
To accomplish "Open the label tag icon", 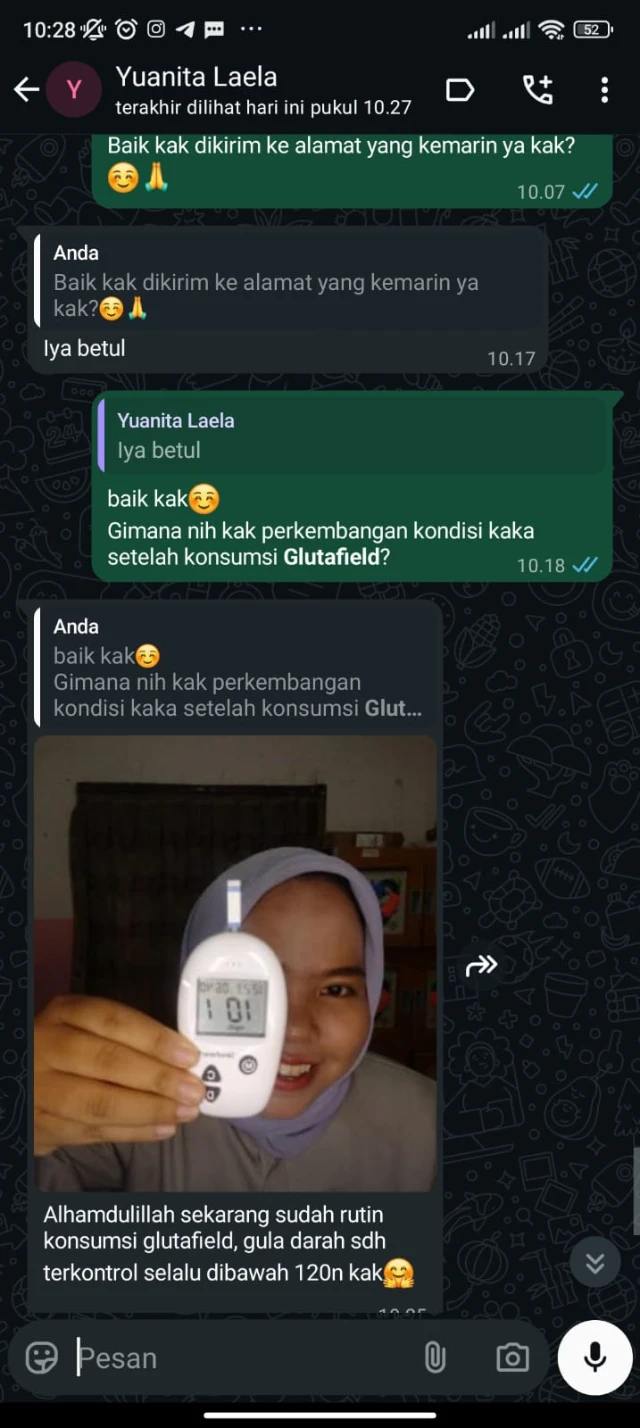I will [x=460, y=90].
